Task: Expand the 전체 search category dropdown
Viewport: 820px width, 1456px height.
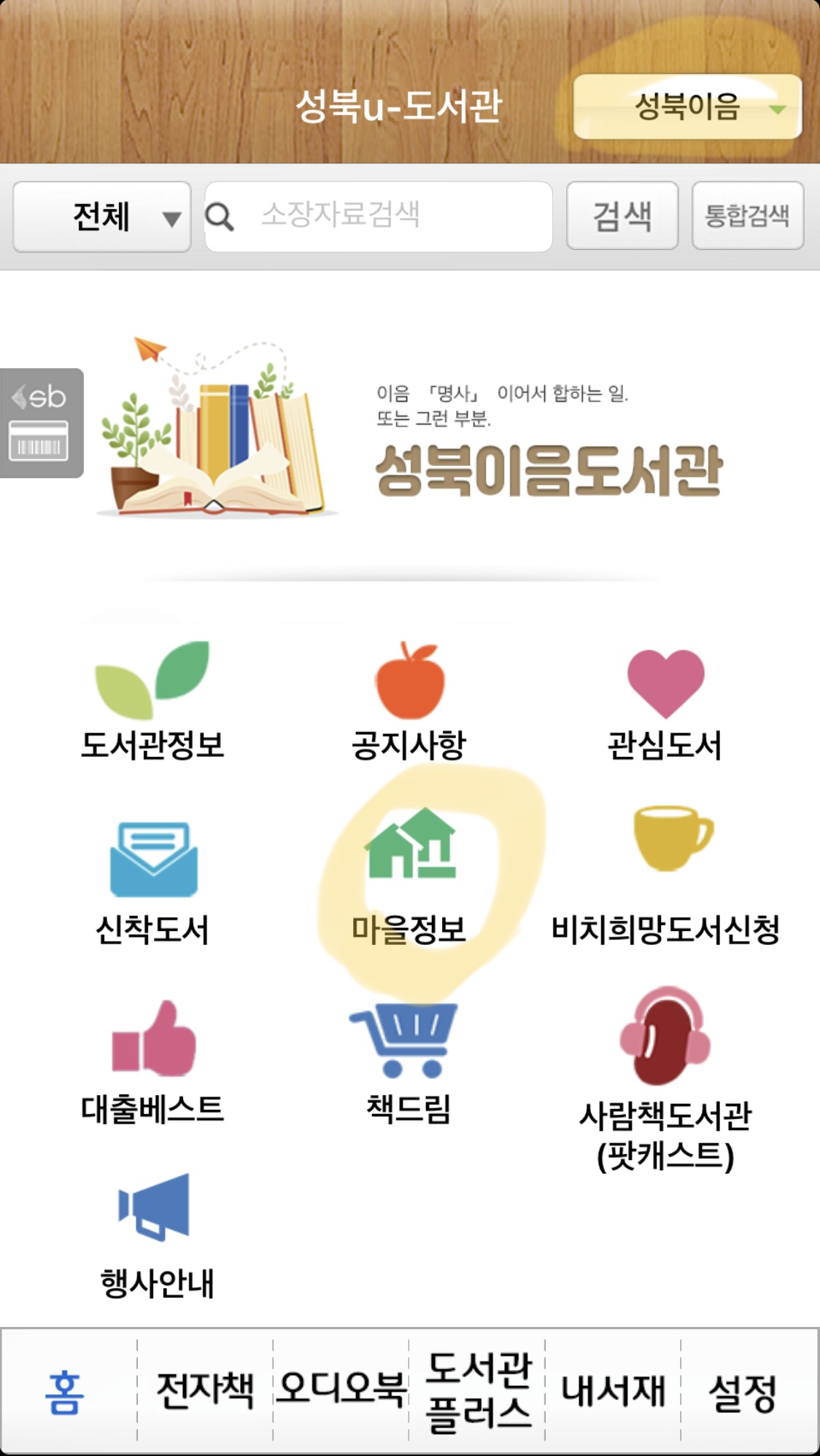Action: [102, 217]
